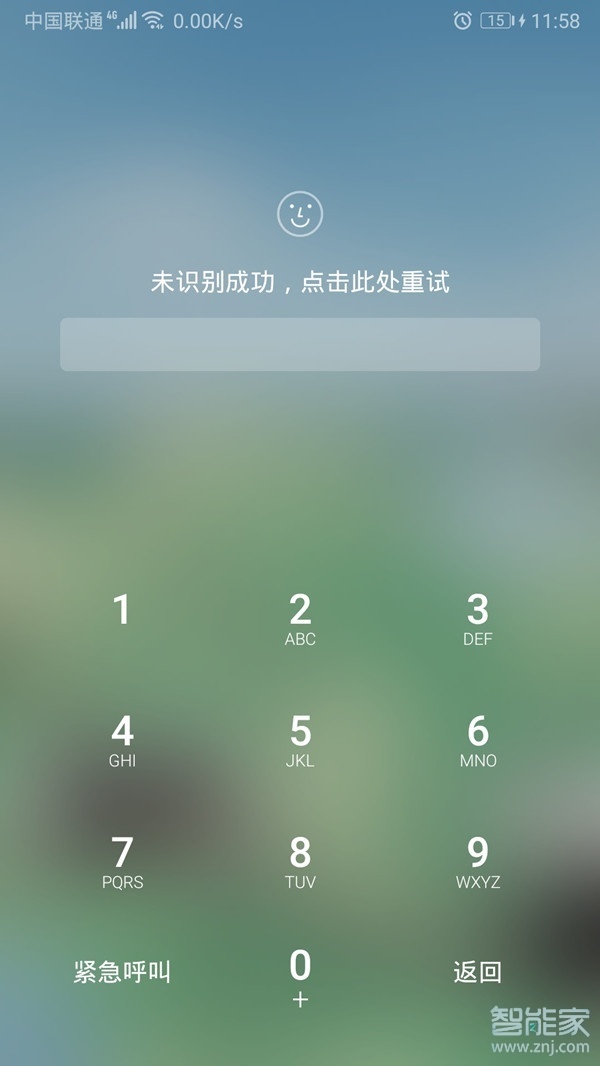Image resolution: width=600 pixels, height=1066 pixels.
Task: Select the 4 GHI key
Action: pos(122,741)
